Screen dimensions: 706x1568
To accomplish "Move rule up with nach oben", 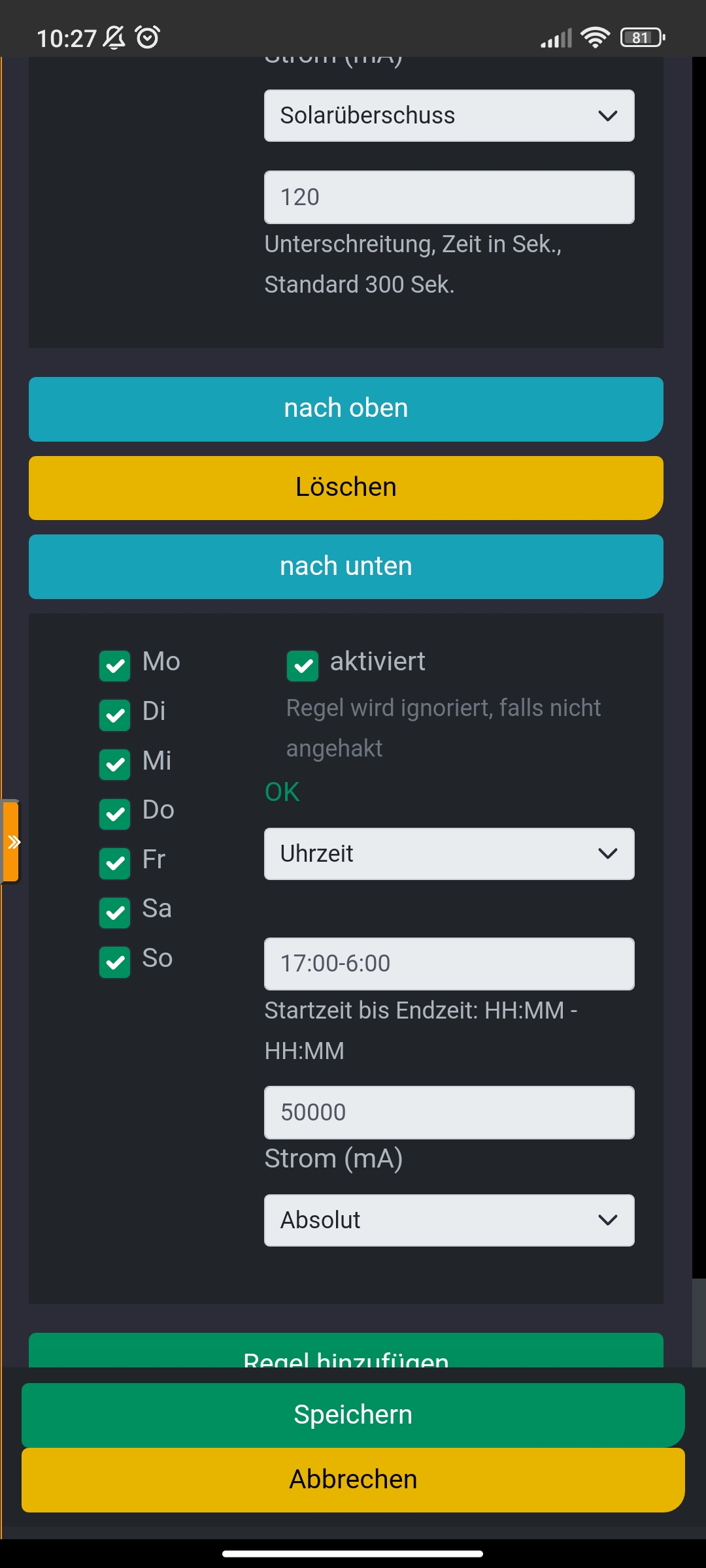I will point(346,409).
